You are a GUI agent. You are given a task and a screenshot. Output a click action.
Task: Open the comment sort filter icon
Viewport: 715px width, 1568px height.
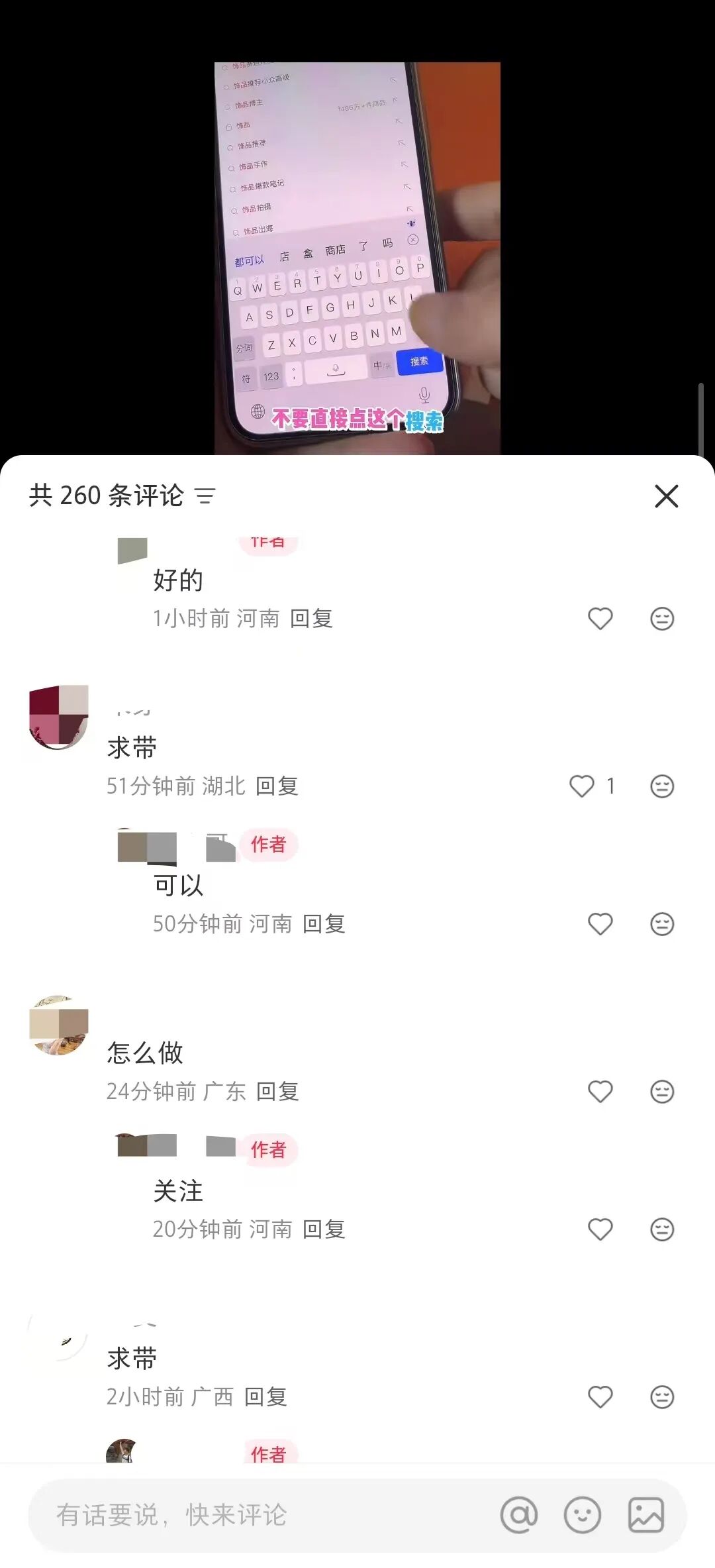coord(205,496)
